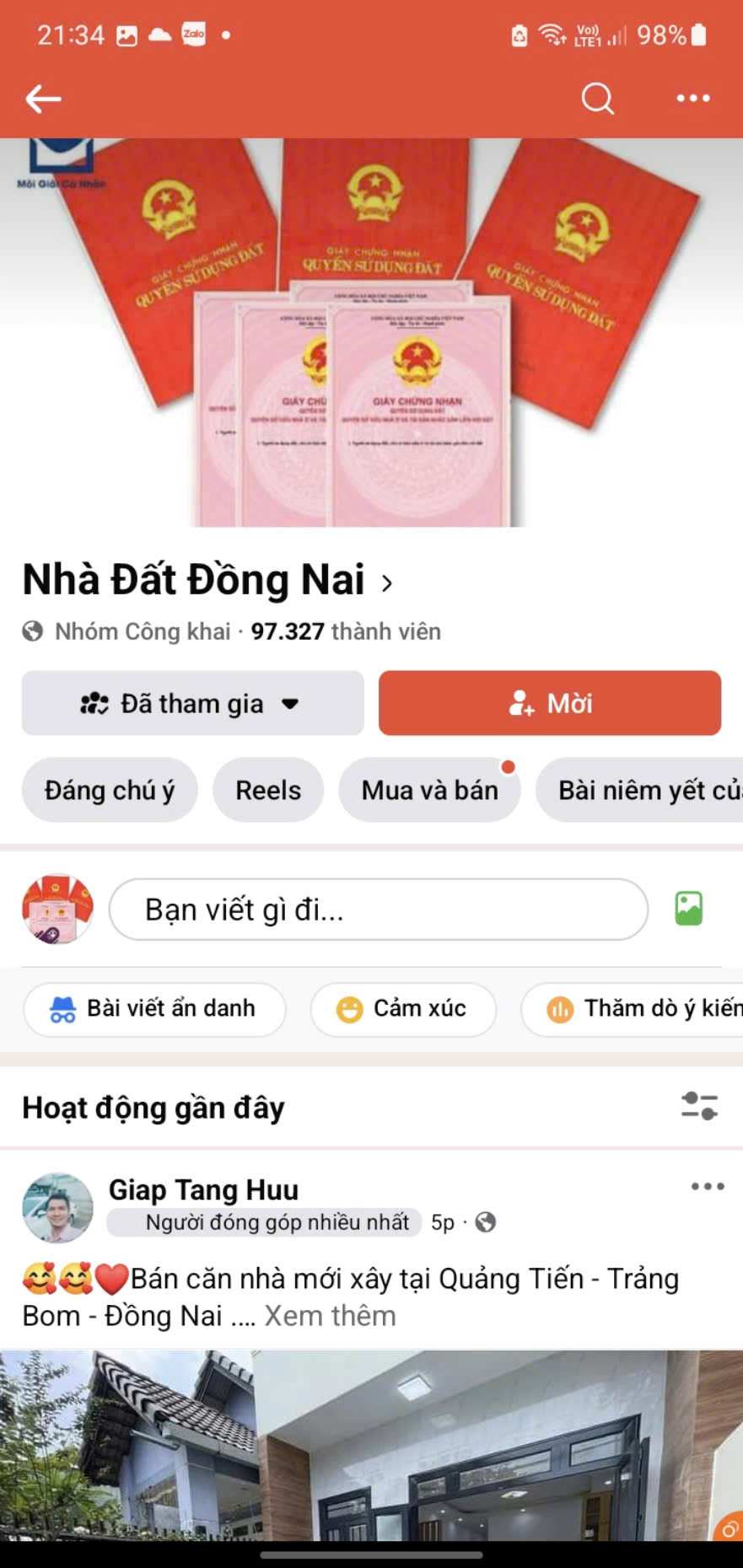Screen dimensions: 743x1568
Task: Write a post in Bạn viết gì đi
Action: pos(378,910)
